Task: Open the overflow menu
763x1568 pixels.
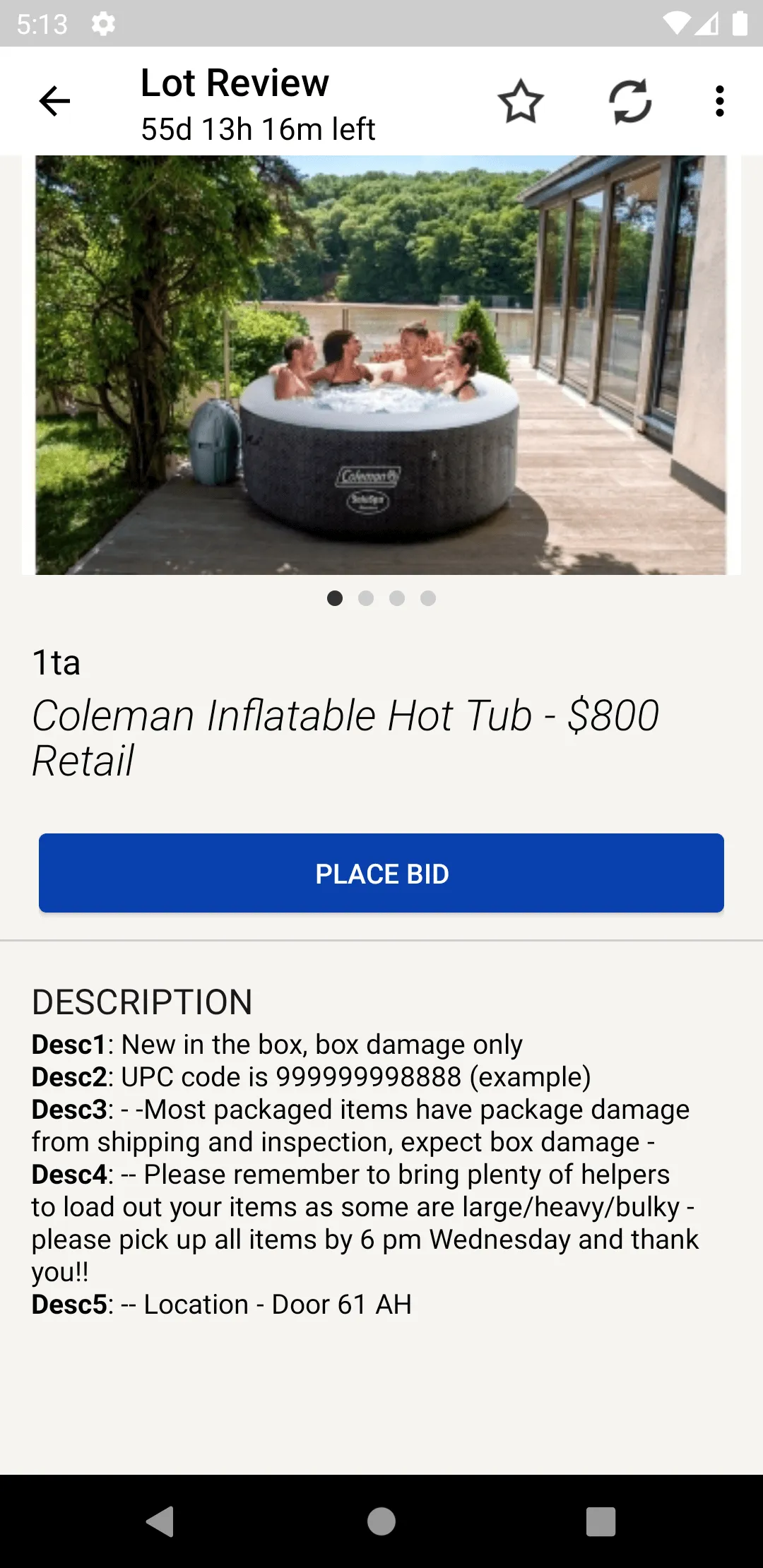Action: [x=719, y=101]
